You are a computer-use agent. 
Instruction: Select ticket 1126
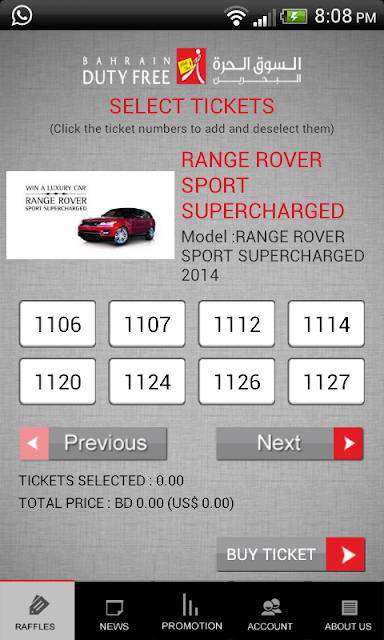(237, 382)
